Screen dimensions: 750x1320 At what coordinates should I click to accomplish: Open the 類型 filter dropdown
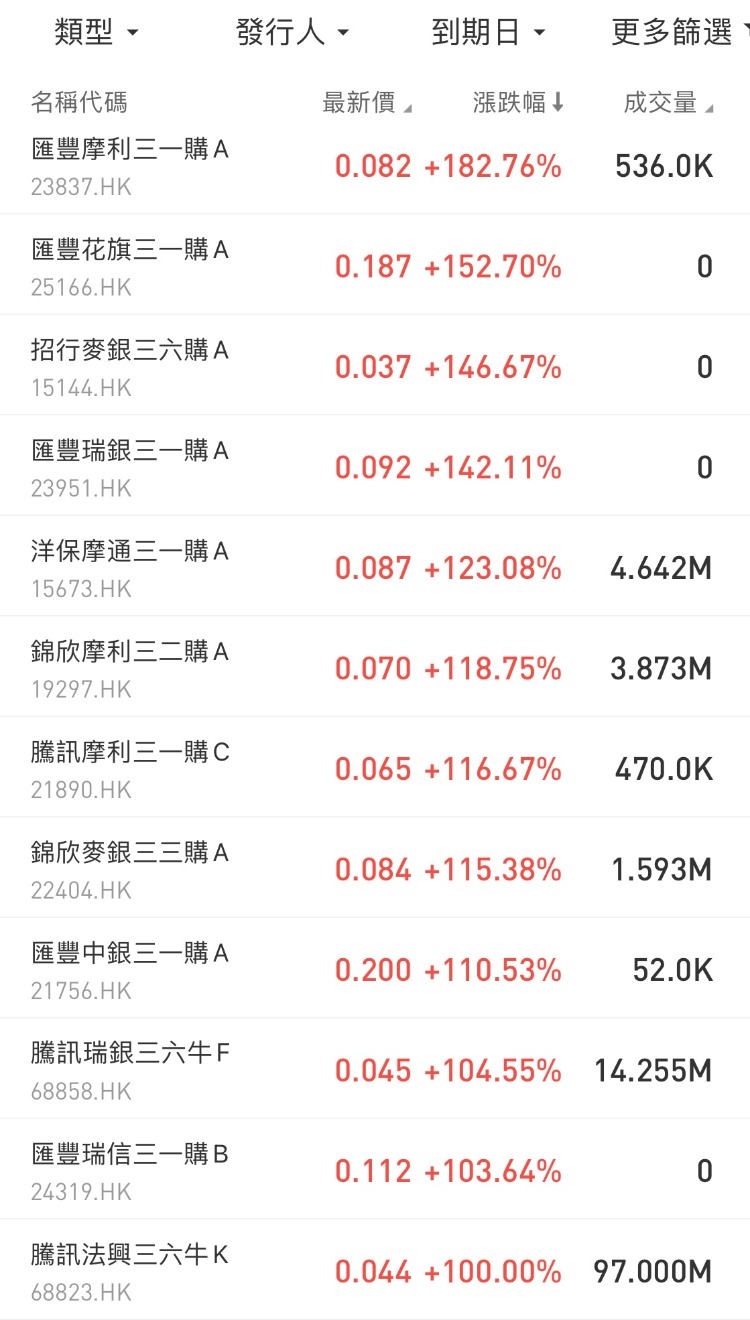pos(96,33)
